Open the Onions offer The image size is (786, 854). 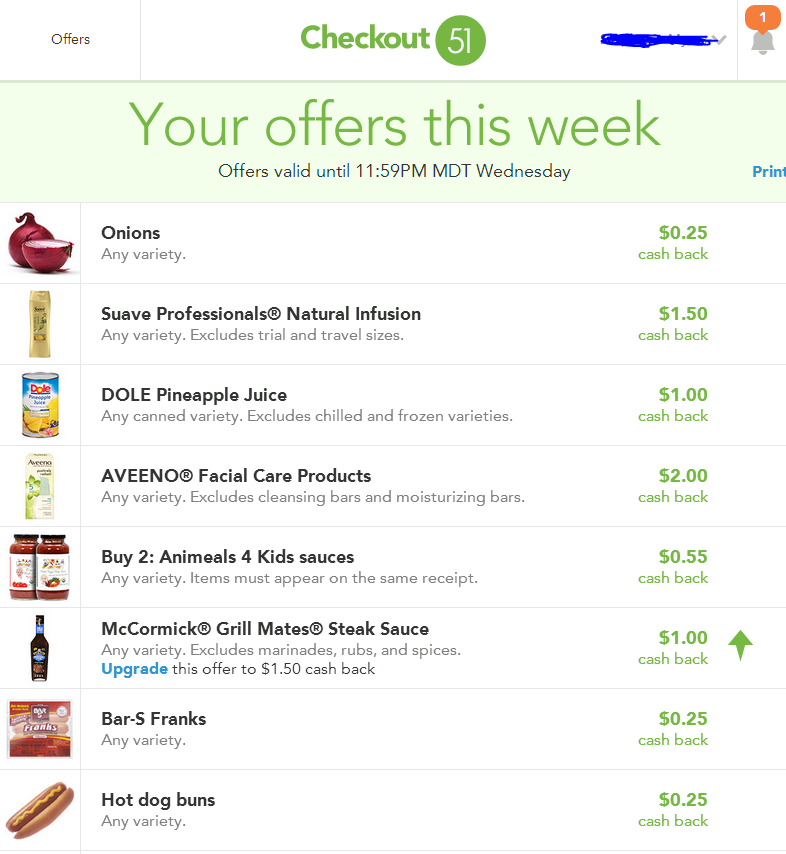[131, 233]
